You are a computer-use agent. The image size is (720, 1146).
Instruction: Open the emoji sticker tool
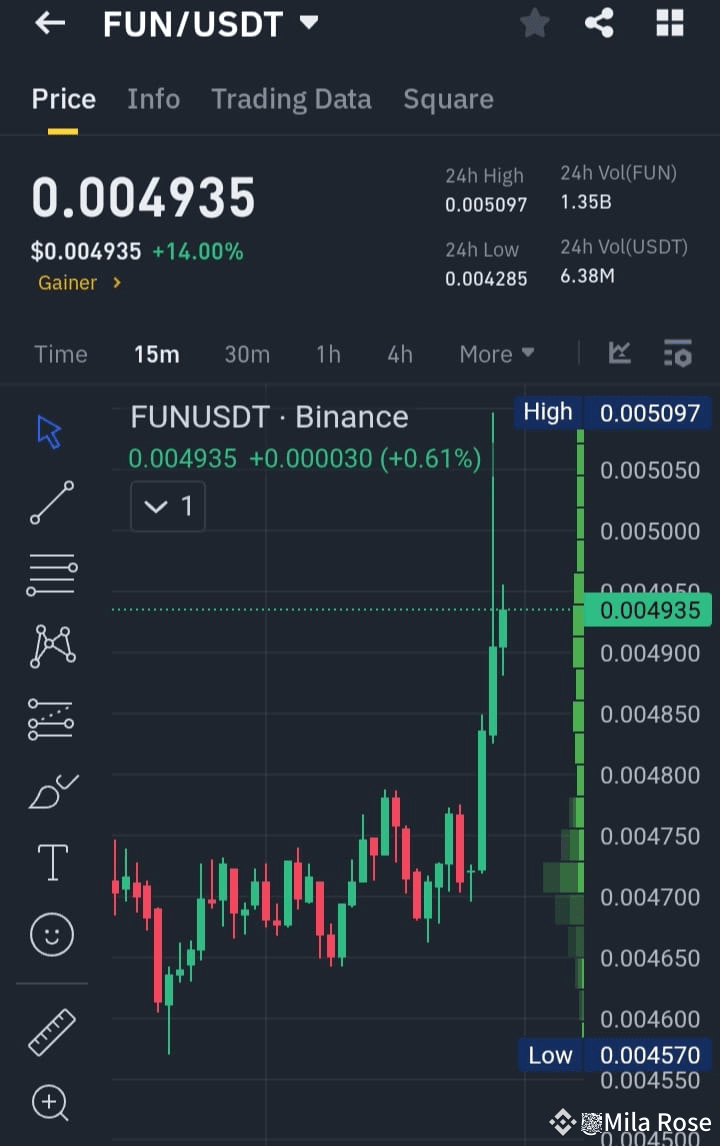pyautogui.click(x=50, y=934)
